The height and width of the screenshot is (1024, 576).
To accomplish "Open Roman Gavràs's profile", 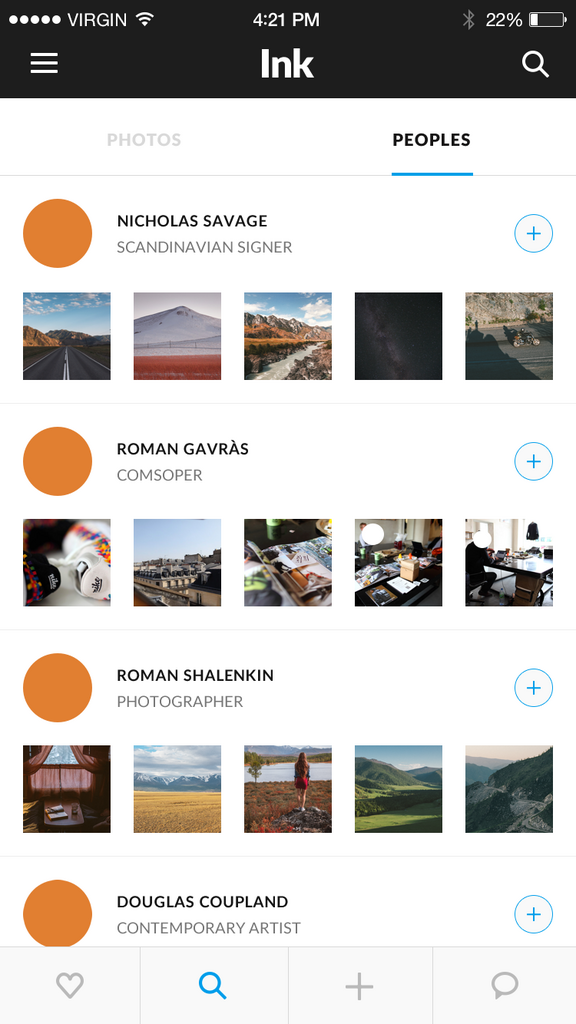I will (x=183, y=449).
